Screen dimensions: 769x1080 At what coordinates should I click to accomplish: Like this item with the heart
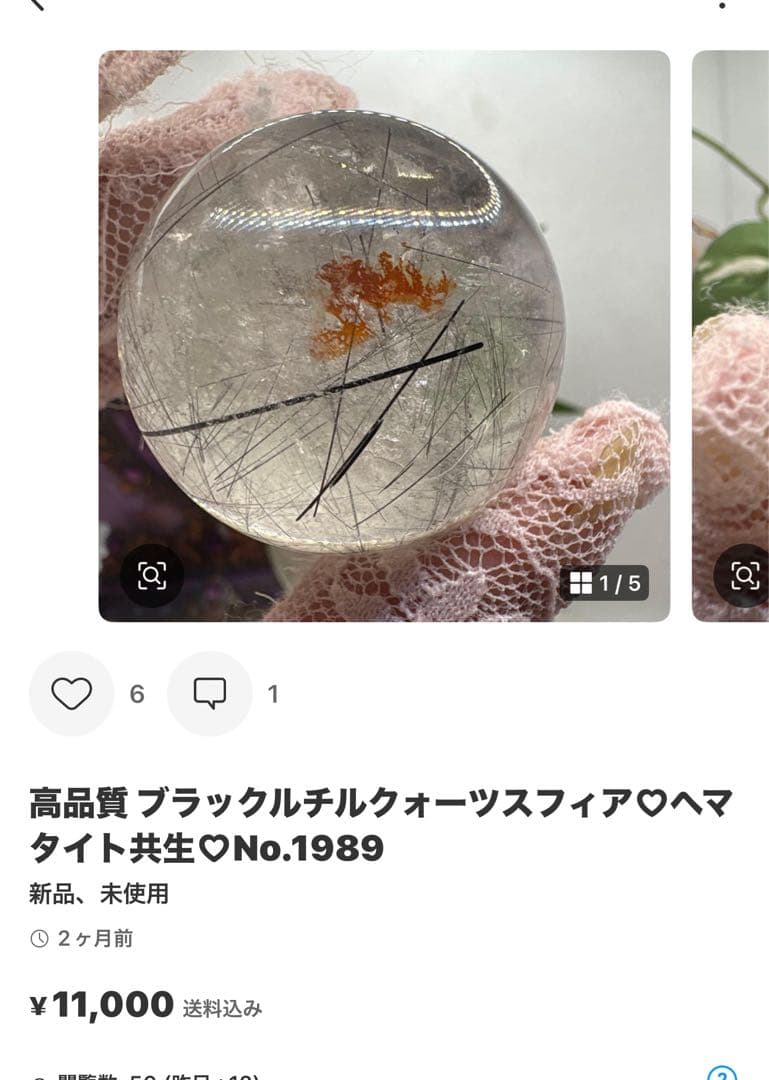pyautogui.click(x=71, y=694)
